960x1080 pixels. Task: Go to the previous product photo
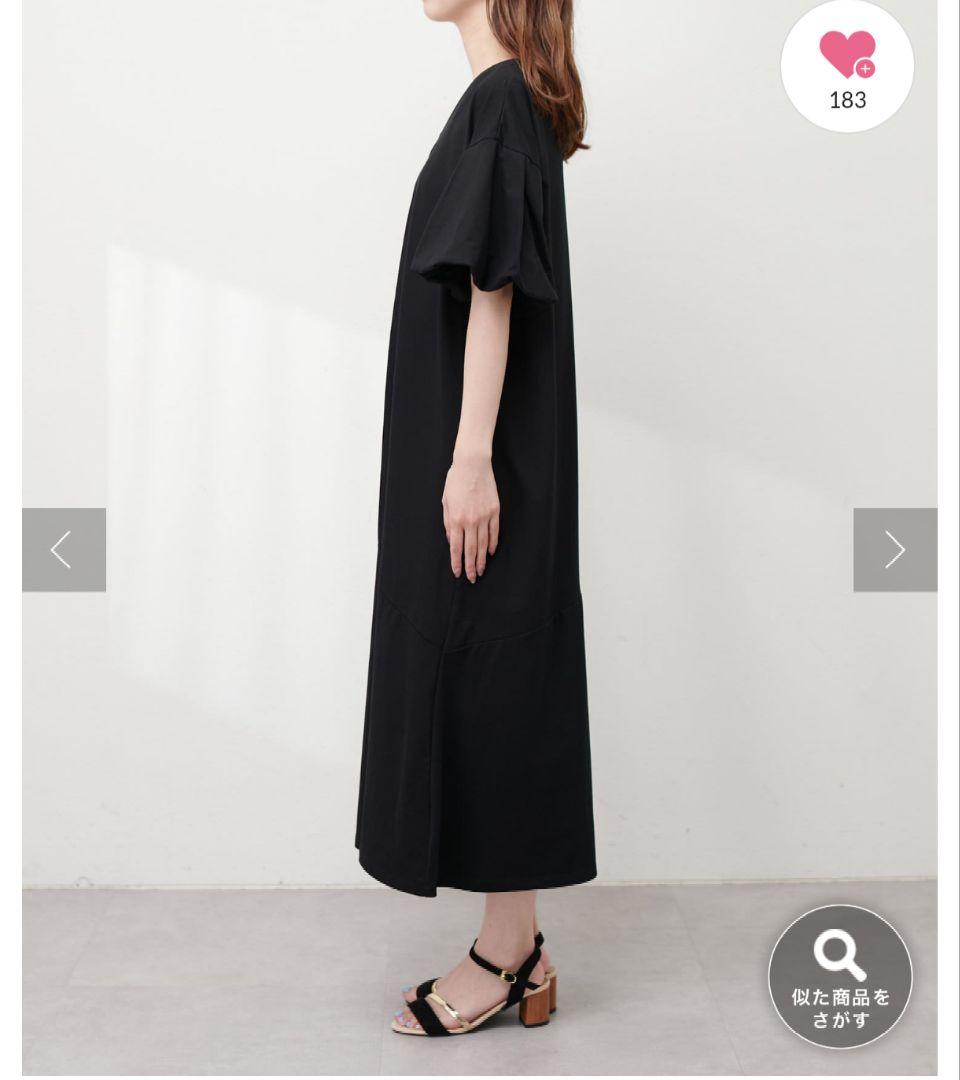pyautogui.click(x=64, y=550)
